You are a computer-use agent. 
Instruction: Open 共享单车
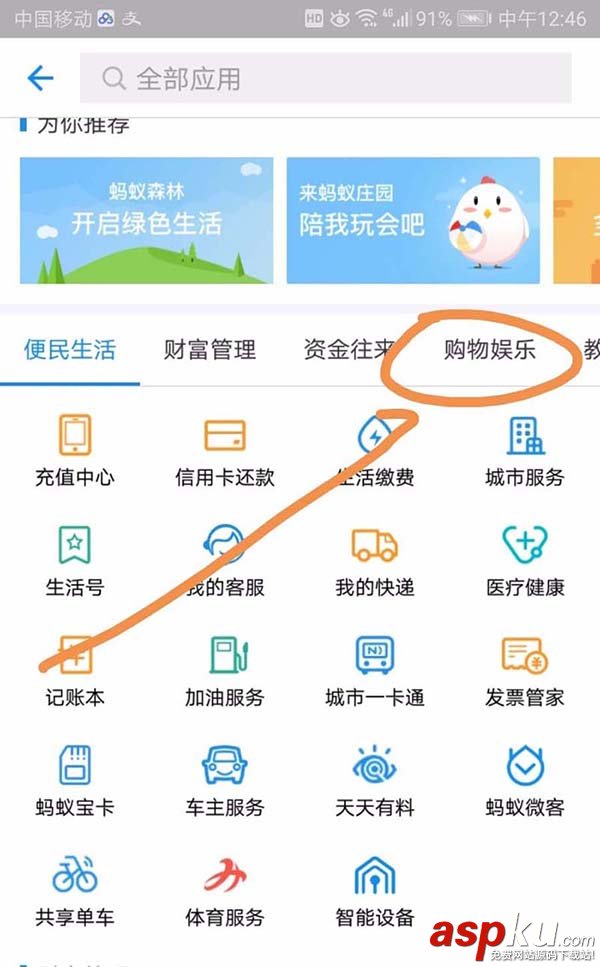(x=75, y=890)
